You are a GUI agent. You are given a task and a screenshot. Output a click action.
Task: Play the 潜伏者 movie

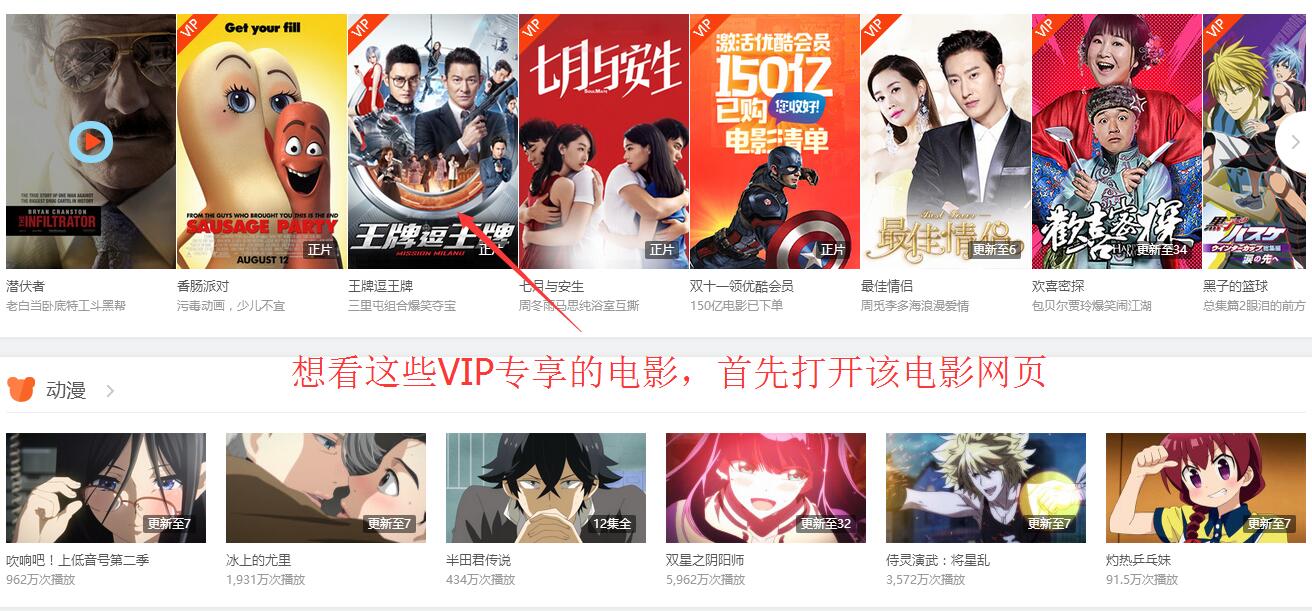(91, 143)
